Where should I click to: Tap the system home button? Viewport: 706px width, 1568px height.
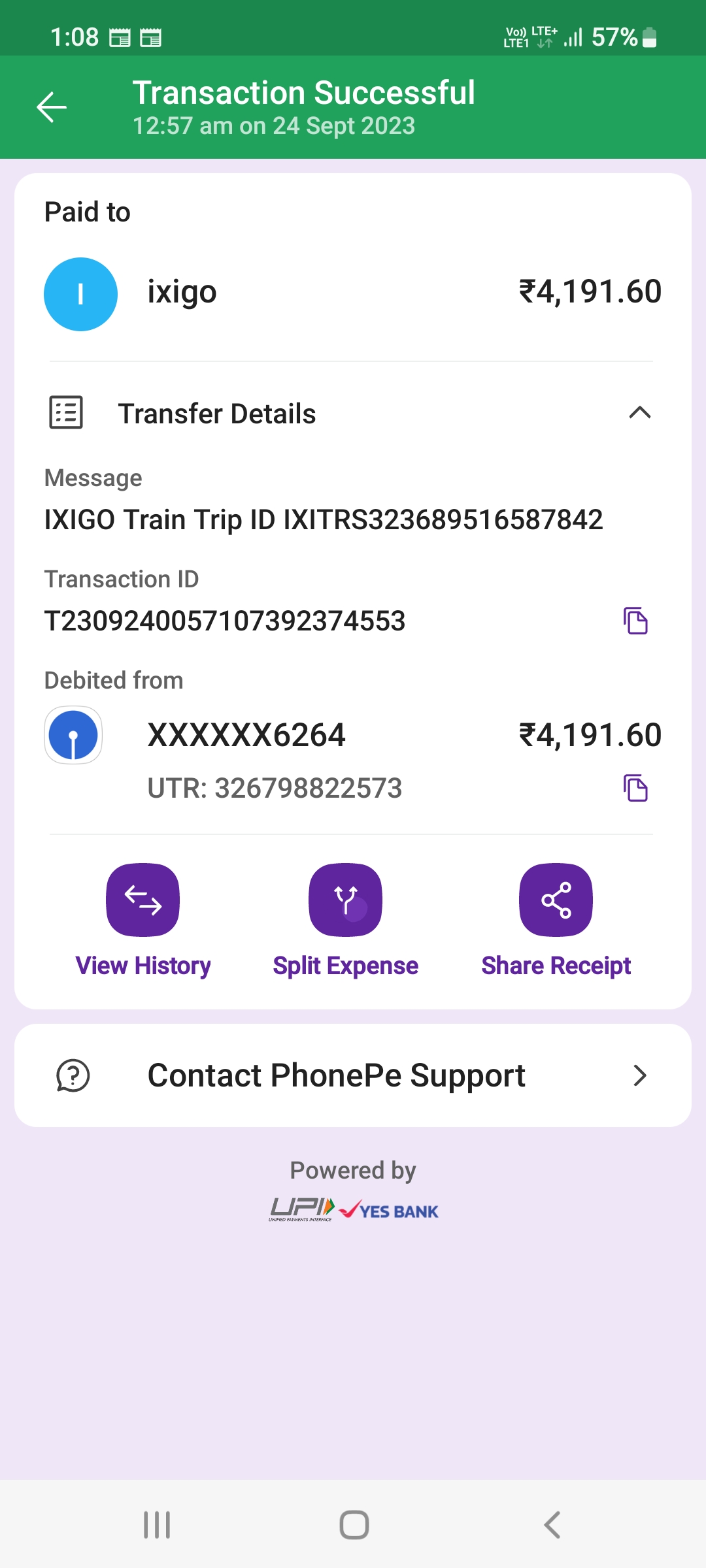[354, 1525]
